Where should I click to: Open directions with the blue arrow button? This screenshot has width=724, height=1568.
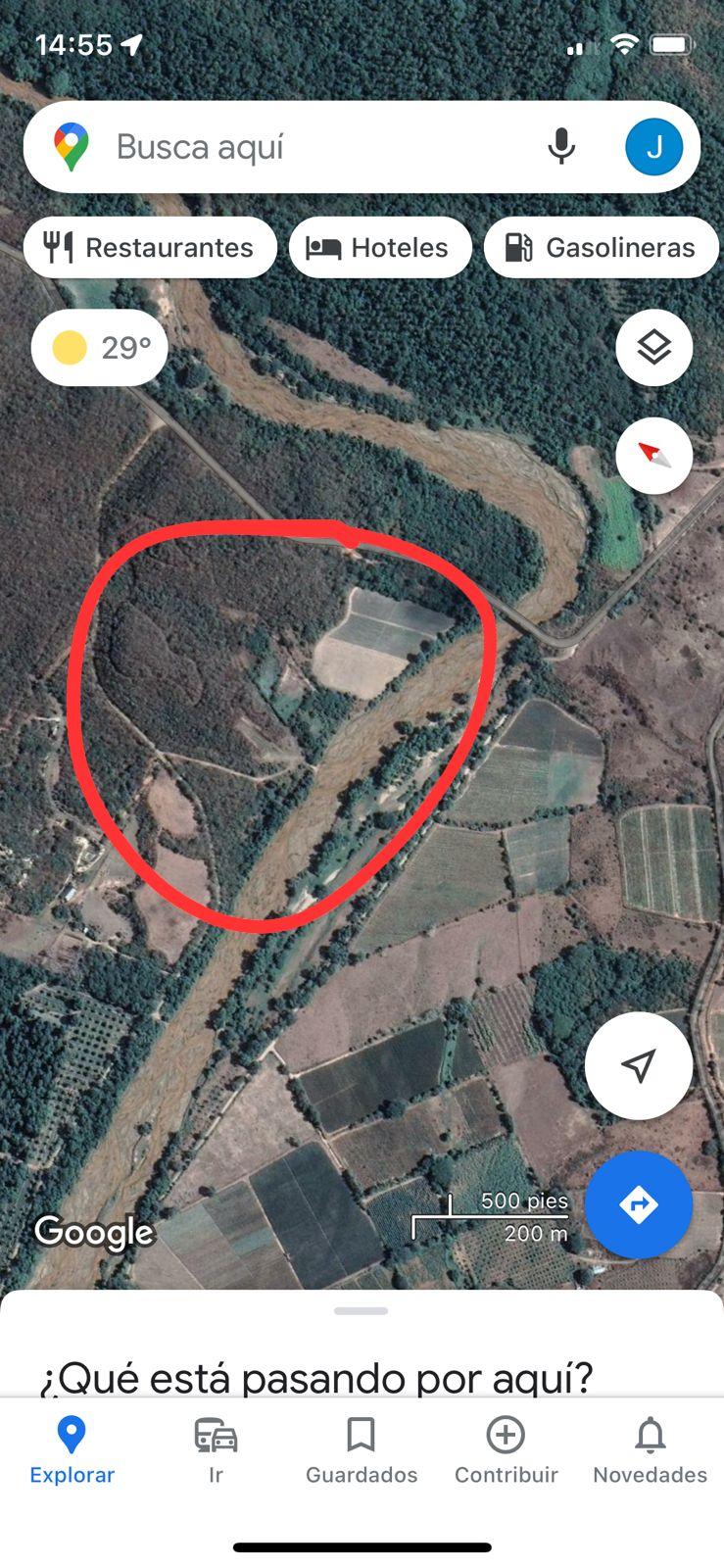[638, 1204]
